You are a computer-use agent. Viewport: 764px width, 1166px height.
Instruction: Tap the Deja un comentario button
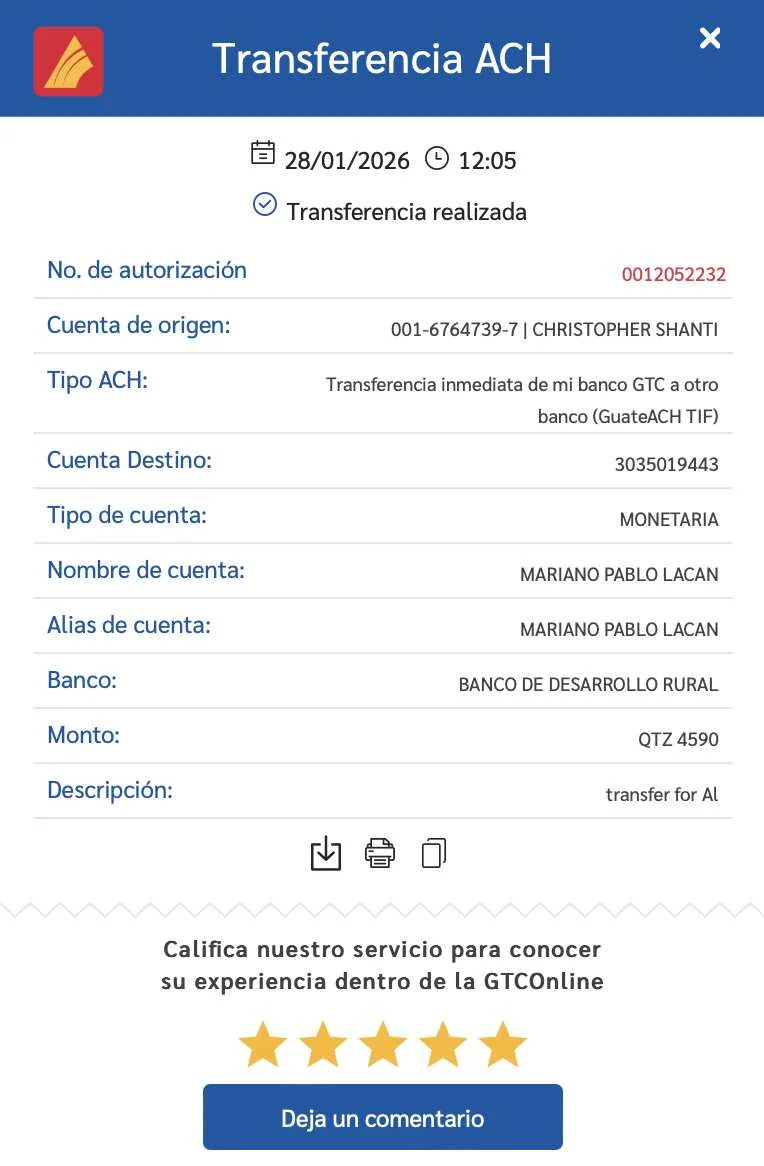(383, 1118)
